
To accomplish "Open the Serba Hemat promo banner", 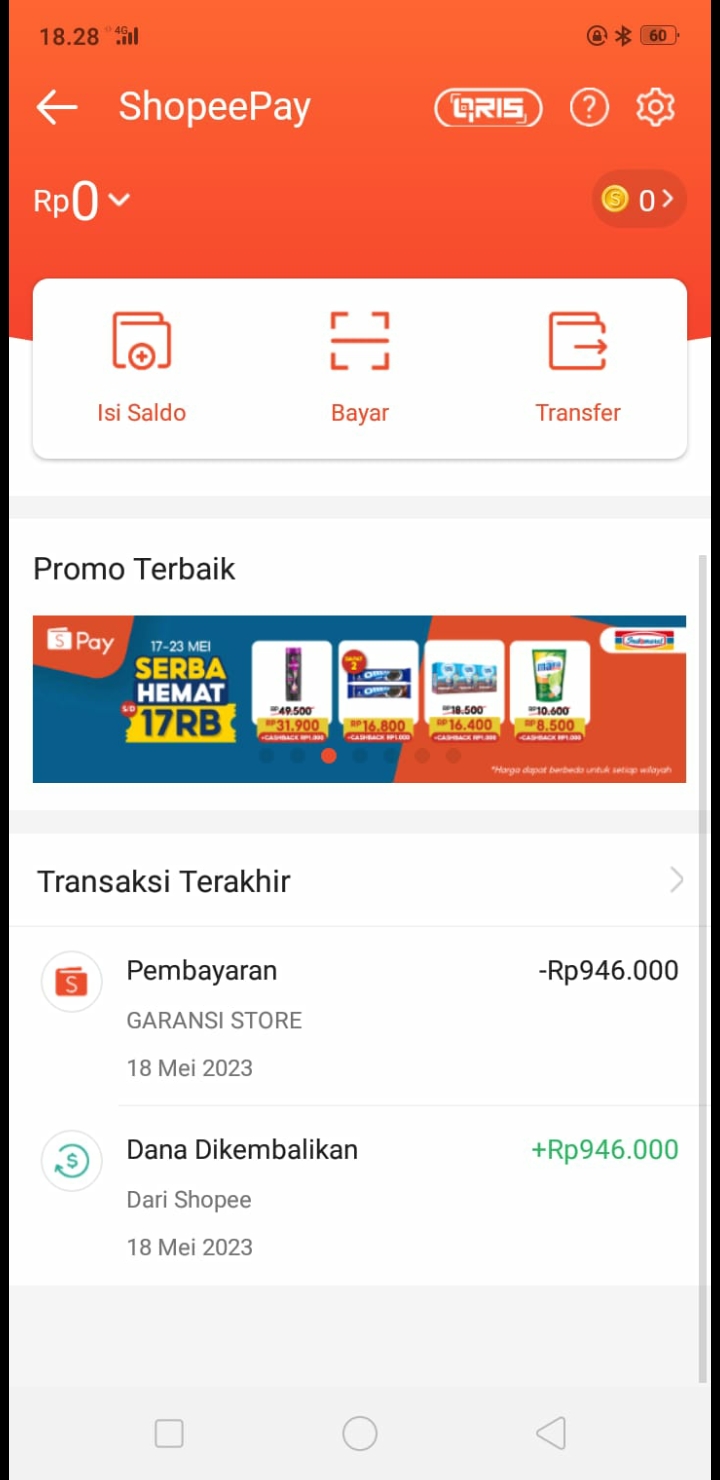I will 359,698.
